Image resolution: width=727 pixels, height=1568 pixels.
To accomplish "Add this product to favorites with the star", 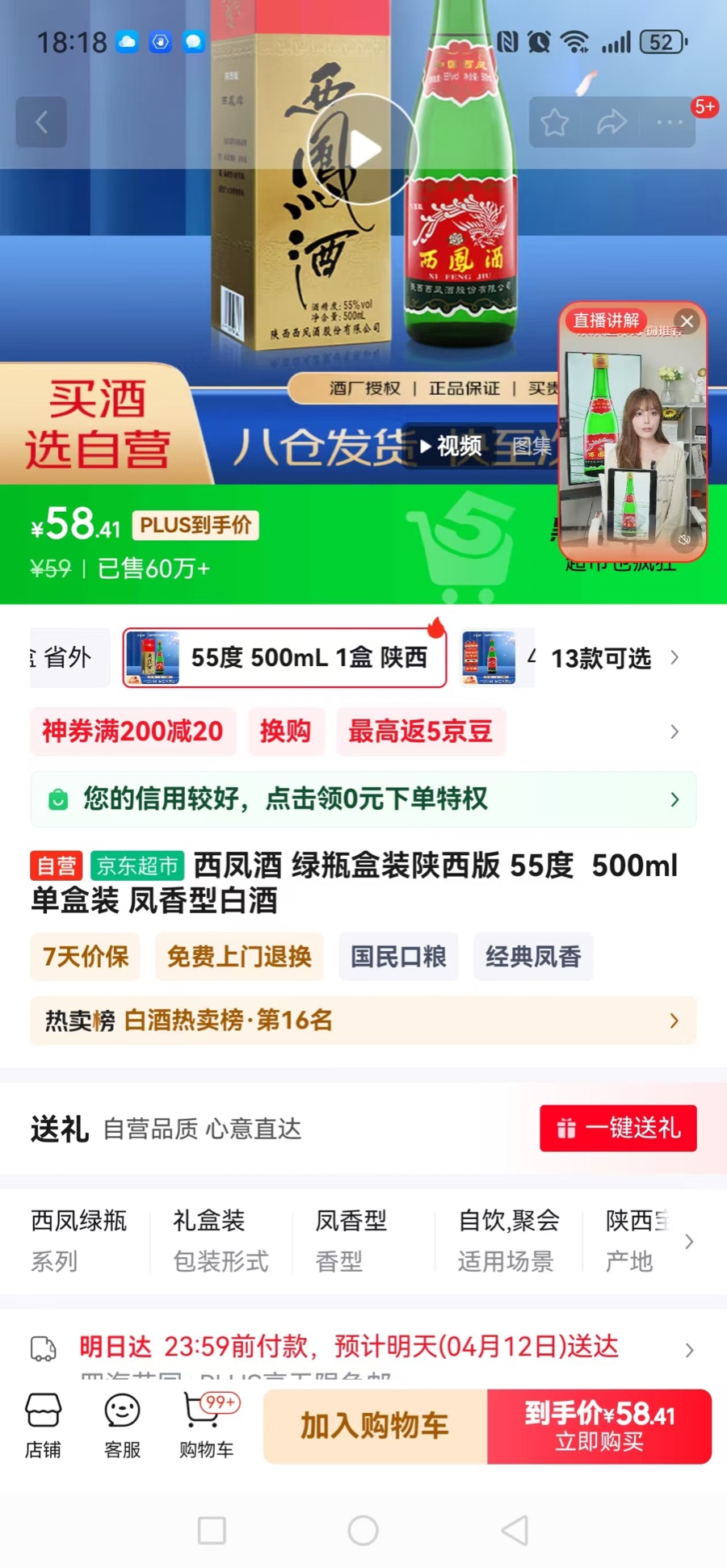I will click(555, 123).
